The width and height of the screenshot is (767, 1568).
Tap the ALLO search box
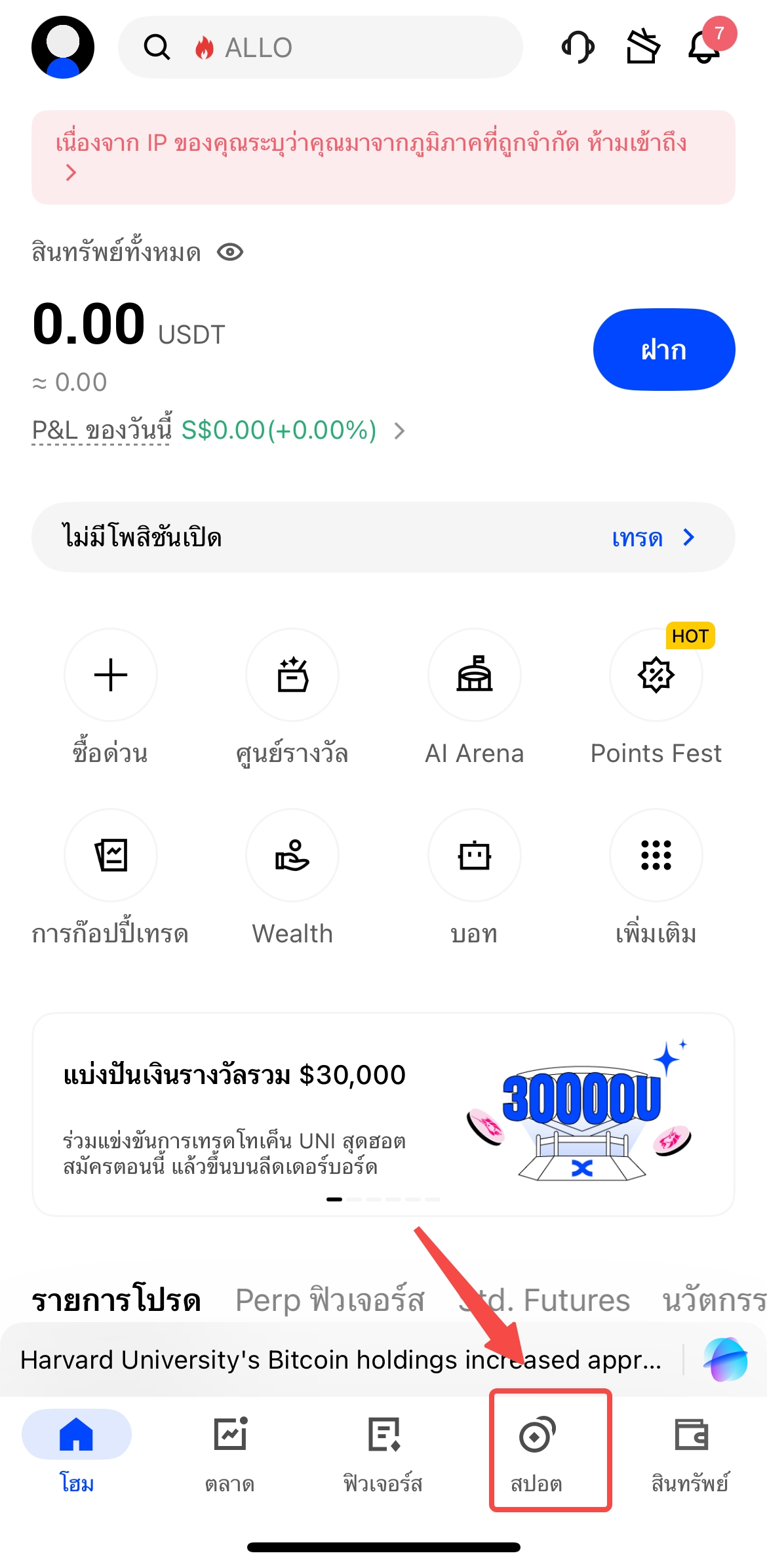coord(320,47)
